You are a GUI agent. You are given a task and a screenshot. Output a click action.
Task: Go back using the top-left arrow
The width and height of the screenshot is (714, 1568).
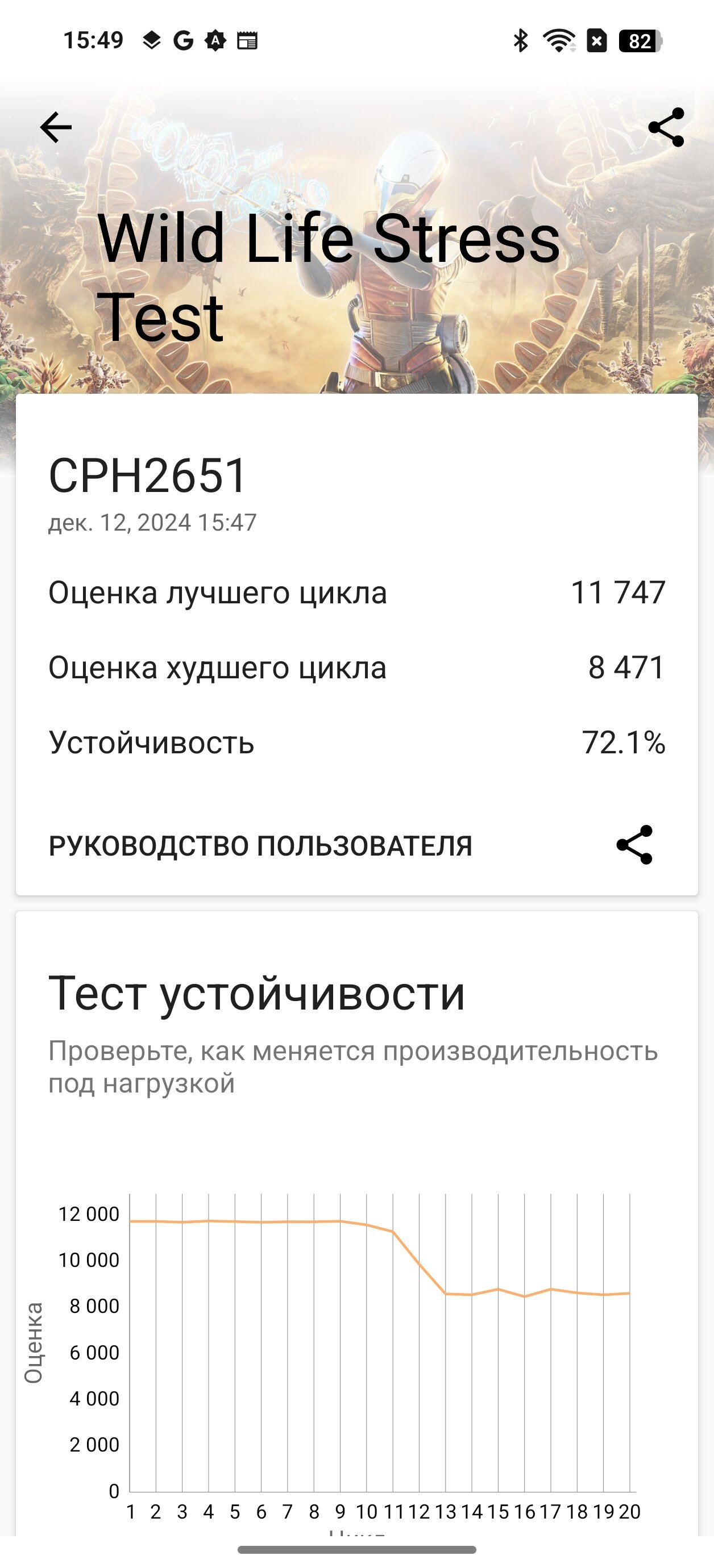[56, 127]
